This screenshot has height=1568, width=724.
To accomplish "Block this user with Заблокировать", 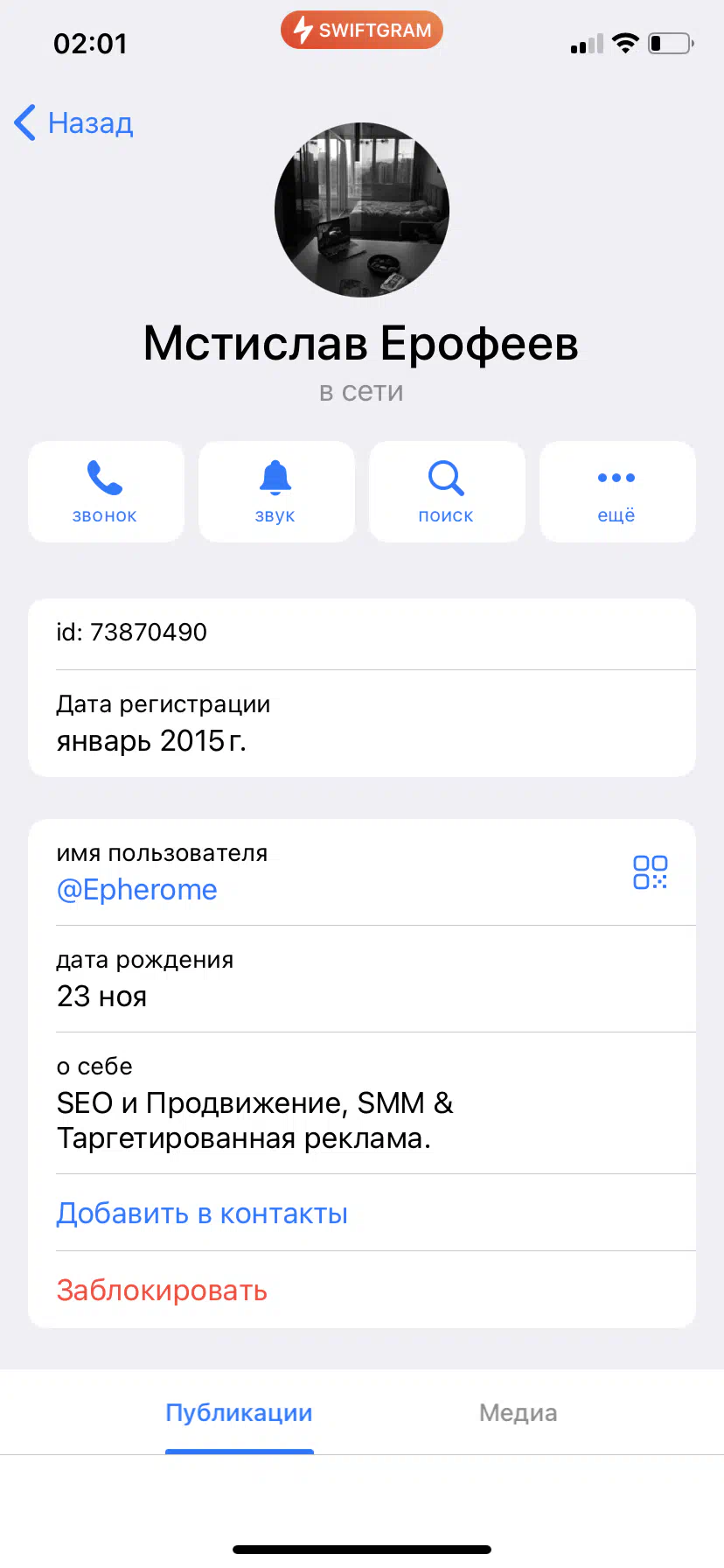I will click(162, 1291).
